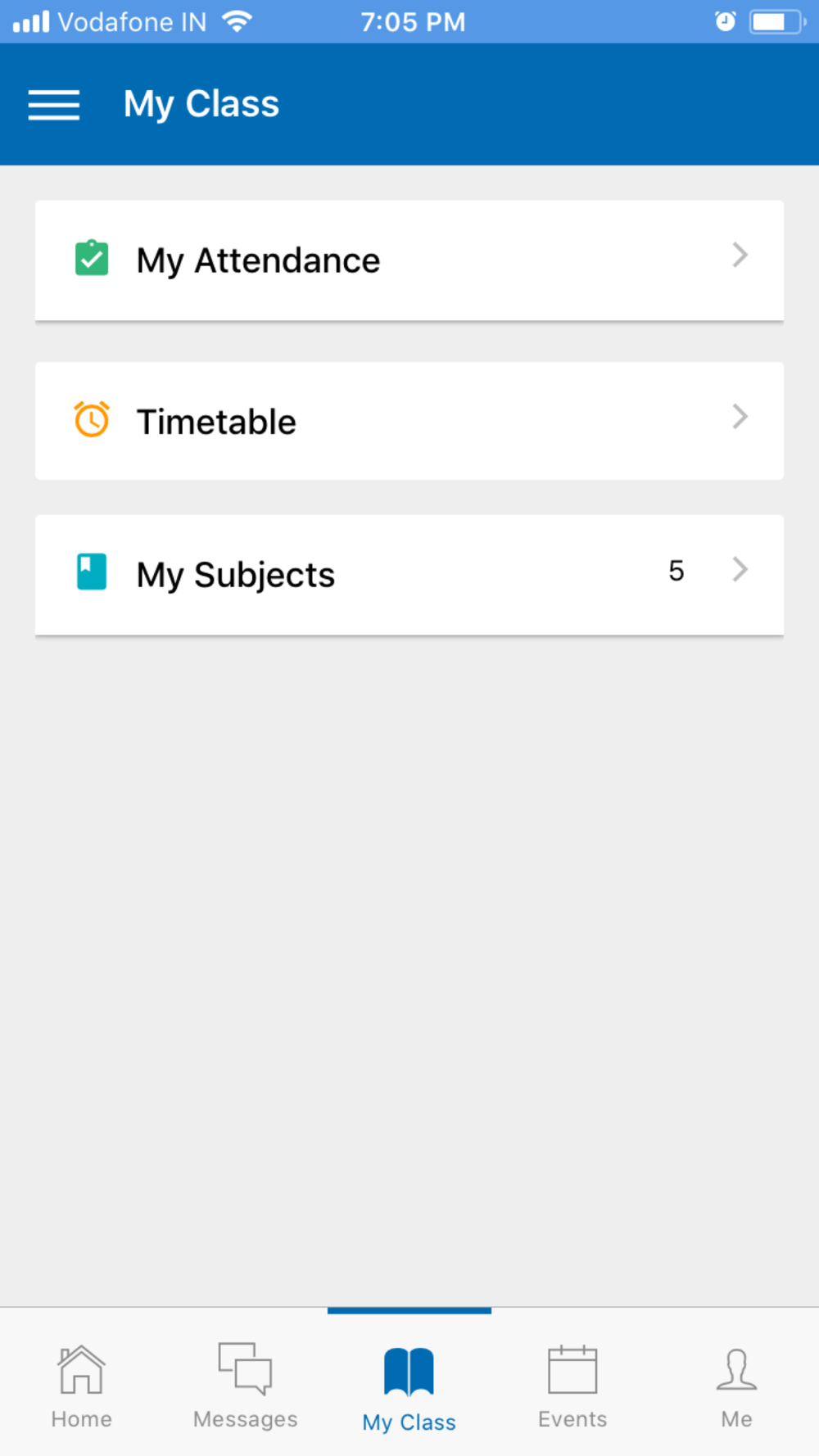The height and width of the screenshot is (1456, 819).
Task: Open the Me profile tab
Action: click(737, 1386)
